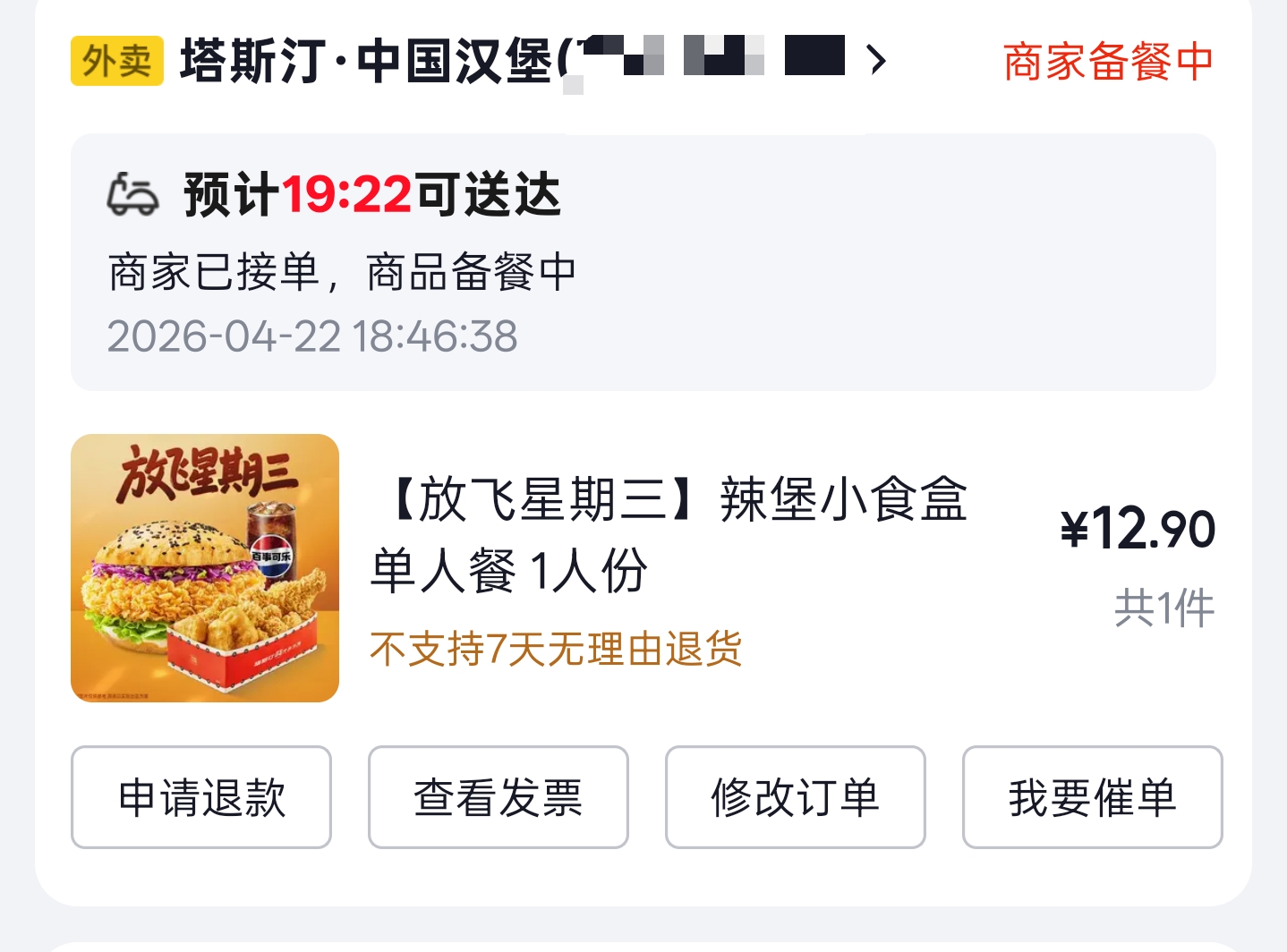The width and height of the screenshot is (1287, 952).
Task: View the invoice via 查看发票
Action: [499, 797]
